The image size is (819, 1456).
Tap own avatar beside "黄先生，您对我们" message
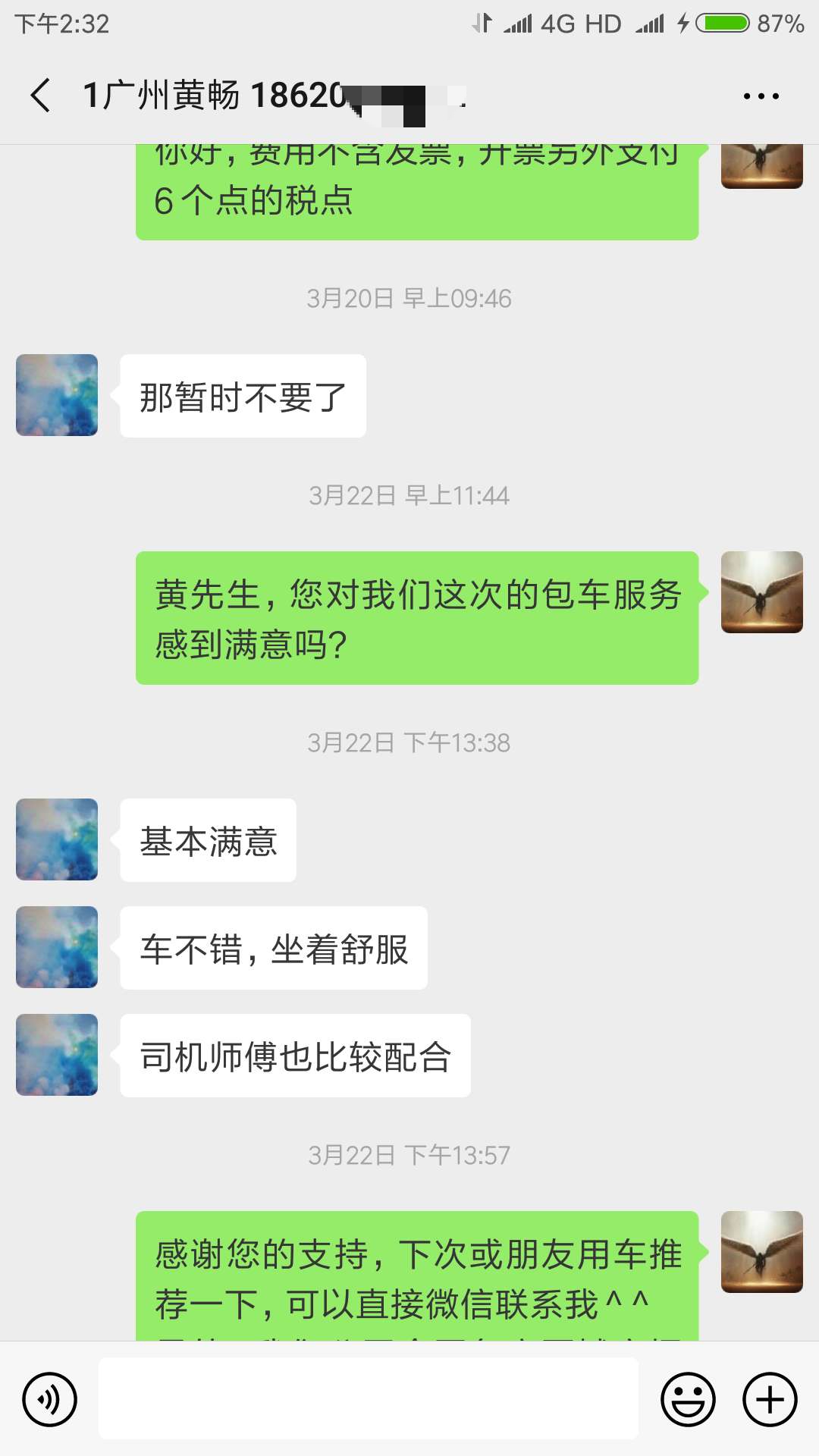tap(762, 592)
